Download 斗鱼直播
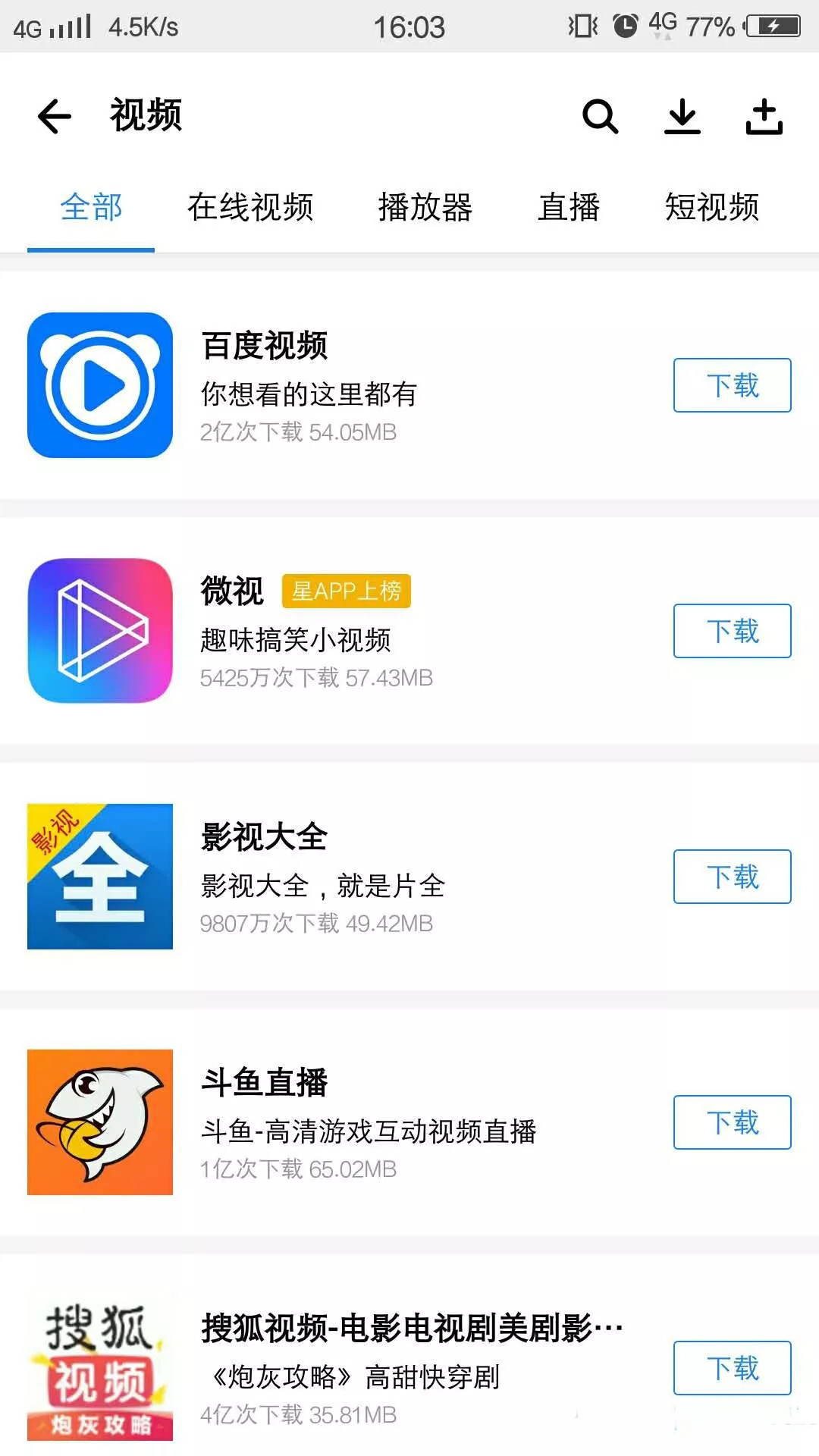The height and width of the screenshot is (1456, 819). pyautogui.click(x=732, y=1122)
